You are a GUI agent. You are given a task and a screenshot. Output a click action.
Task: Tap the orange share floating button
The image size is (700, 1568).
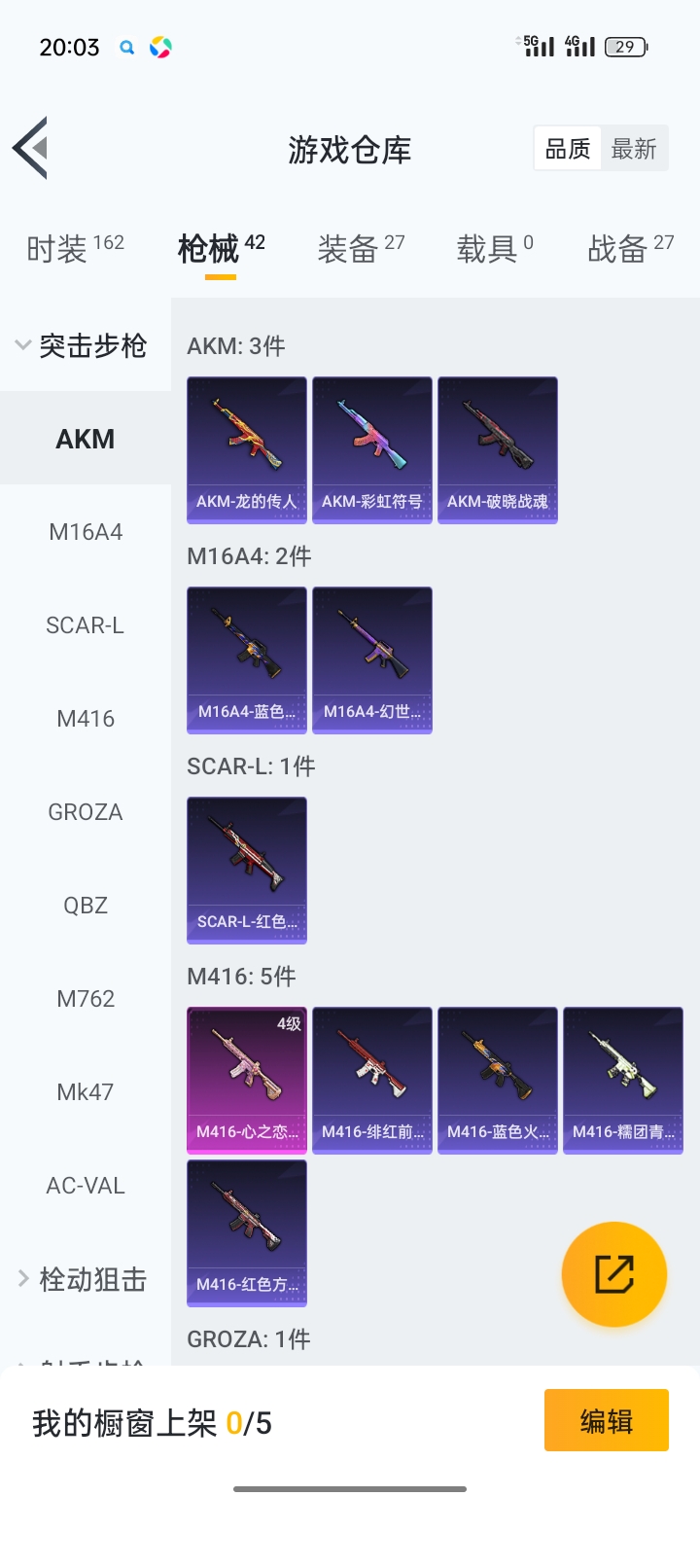click(x=614, y=1274)
